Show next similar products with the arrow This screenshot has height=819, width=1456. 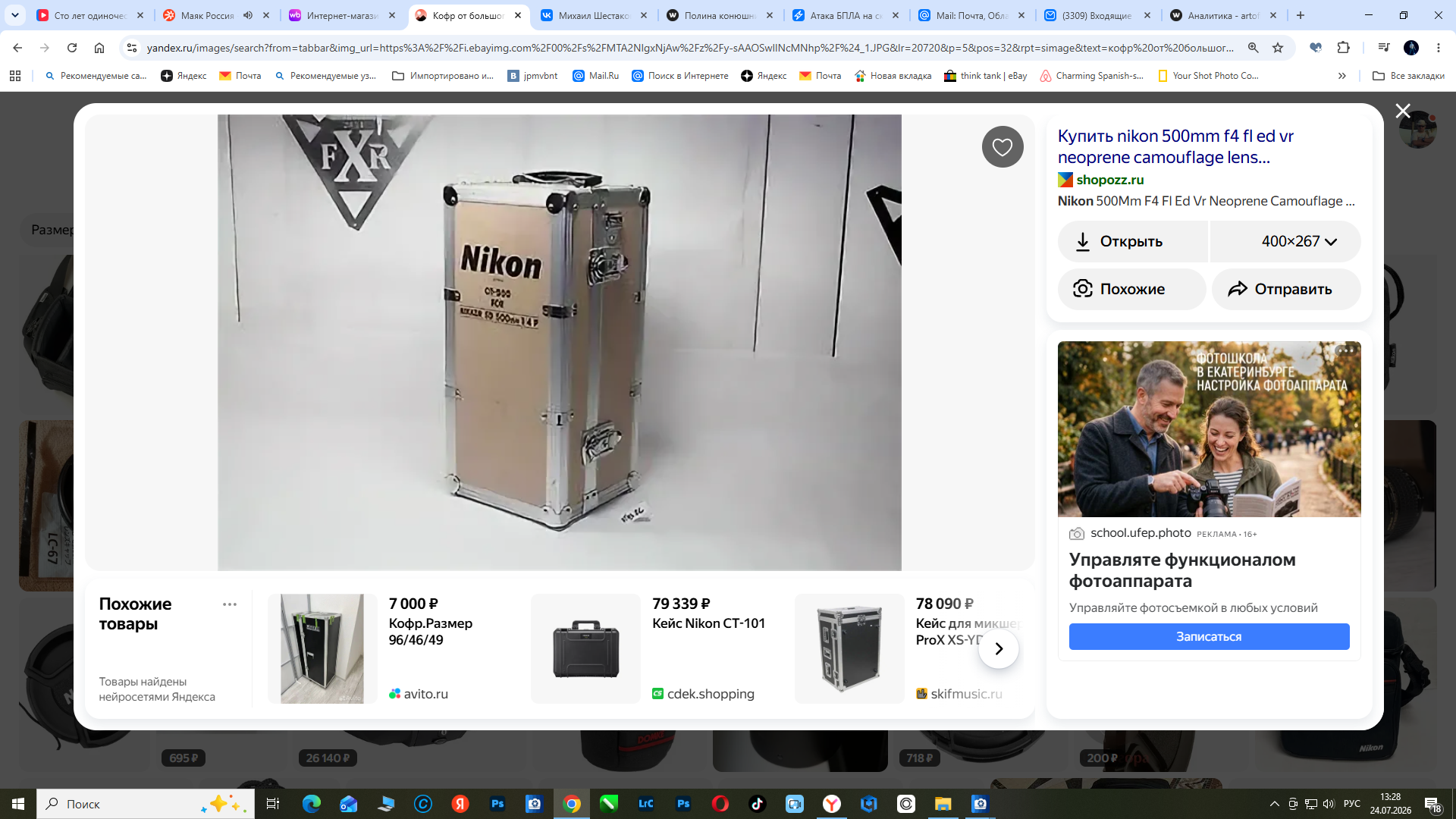(999, 648)
